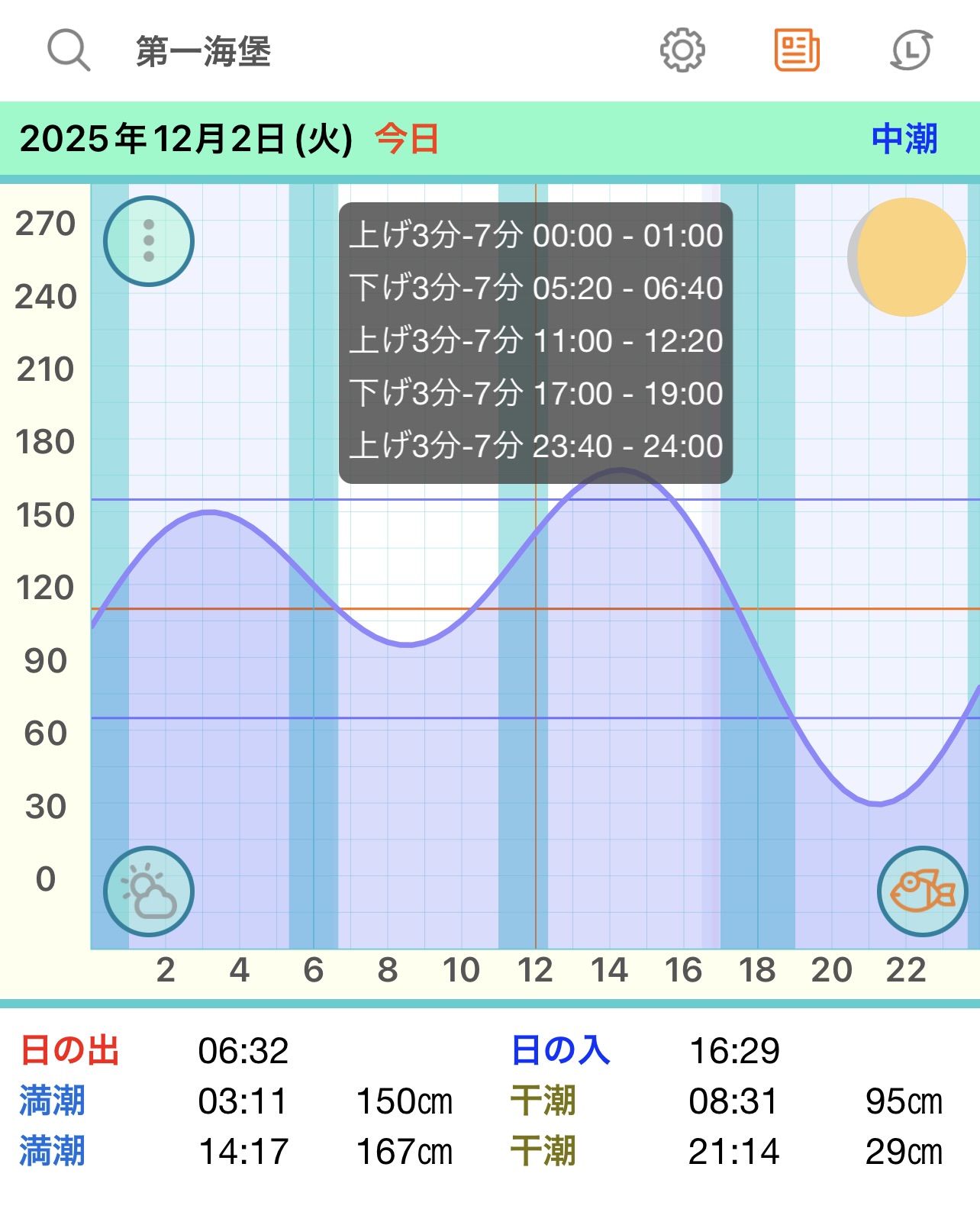
Task: Open the fish icon button
Action: click(923, 891)
